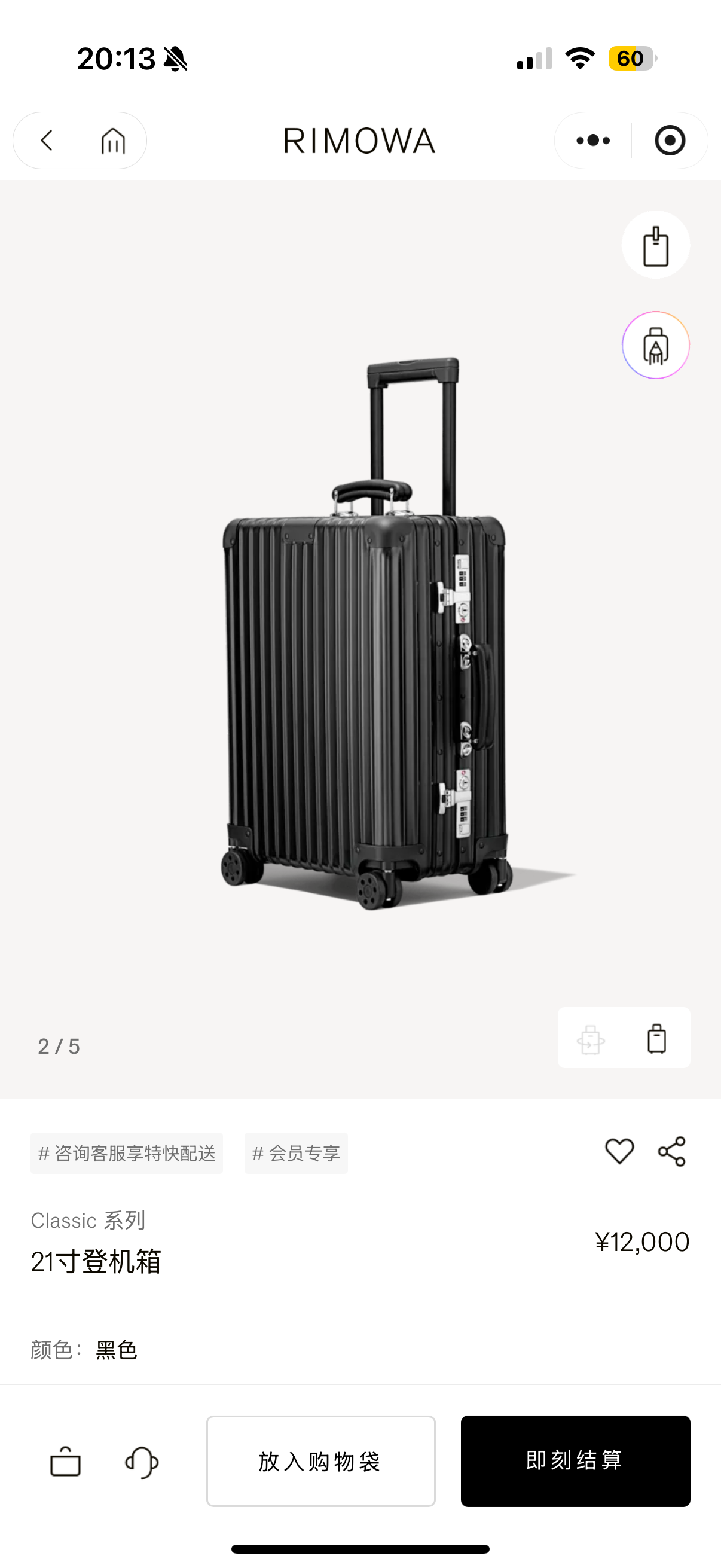Open the suitcase personalization tool
Viewport: 721px width, 1568px height.
click(655, 345)
